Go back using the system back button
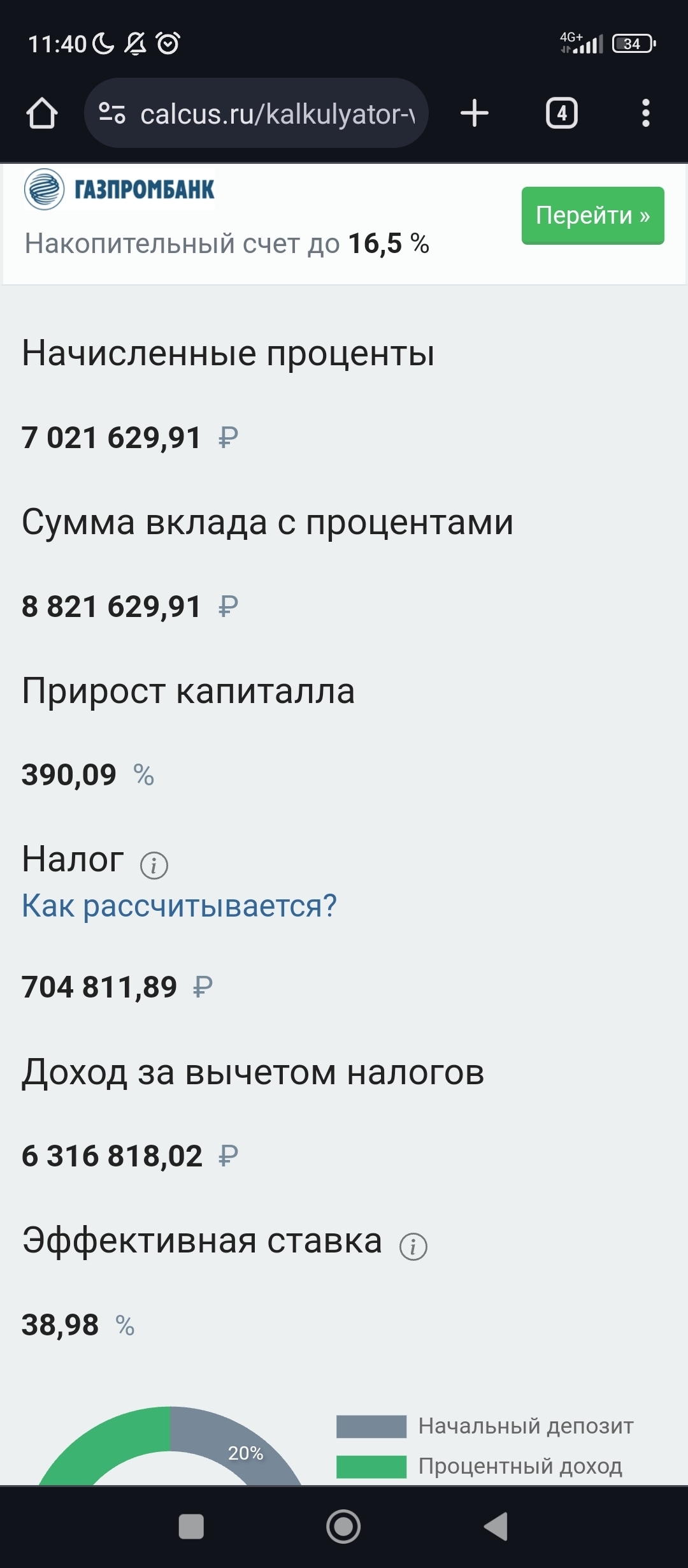Viewport: 688px width, 1568px height. coord(496,1527)
